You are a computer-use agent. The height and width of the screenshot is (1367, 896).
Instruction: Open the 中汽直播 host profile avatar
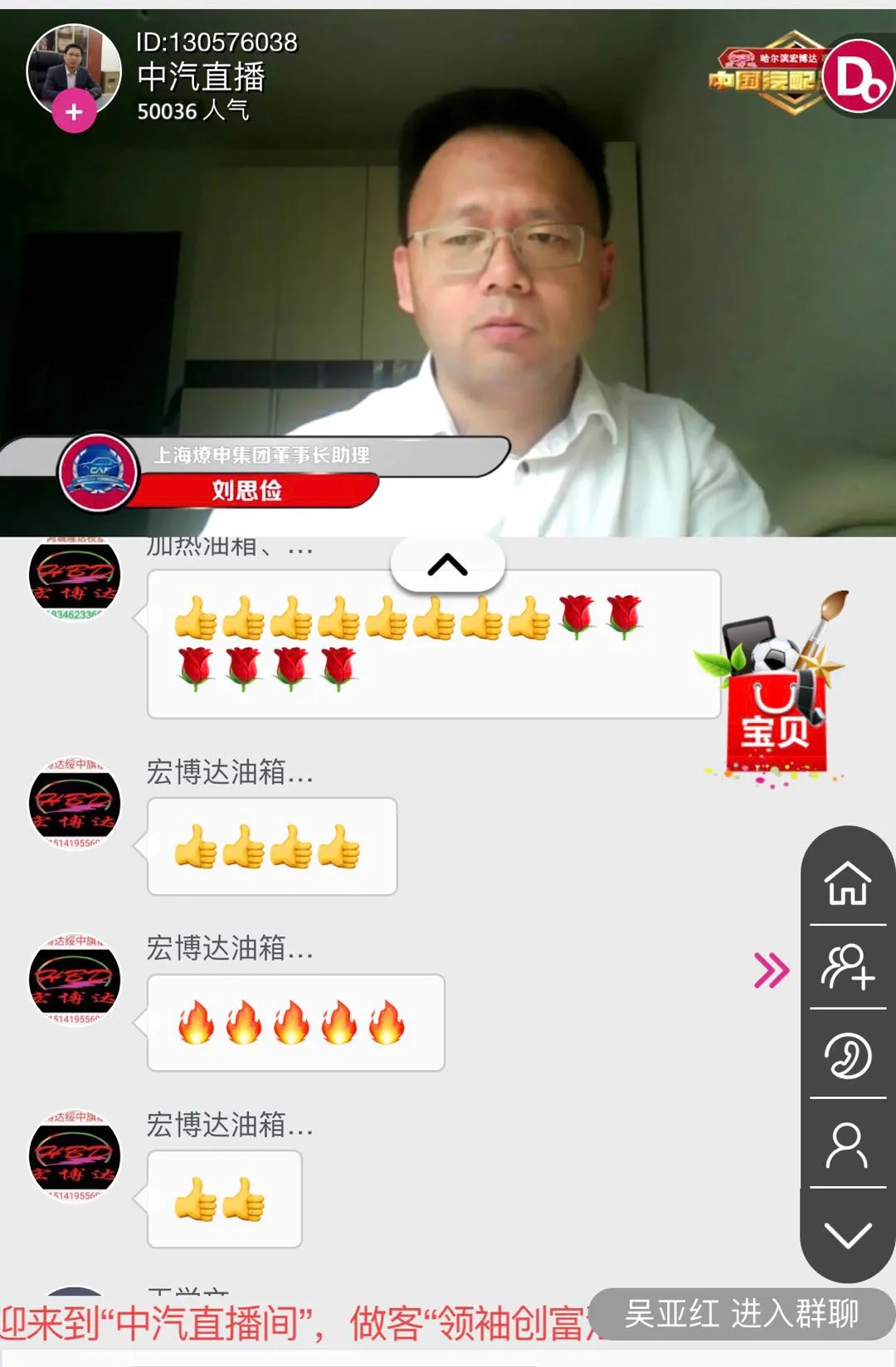pos(74,69)
